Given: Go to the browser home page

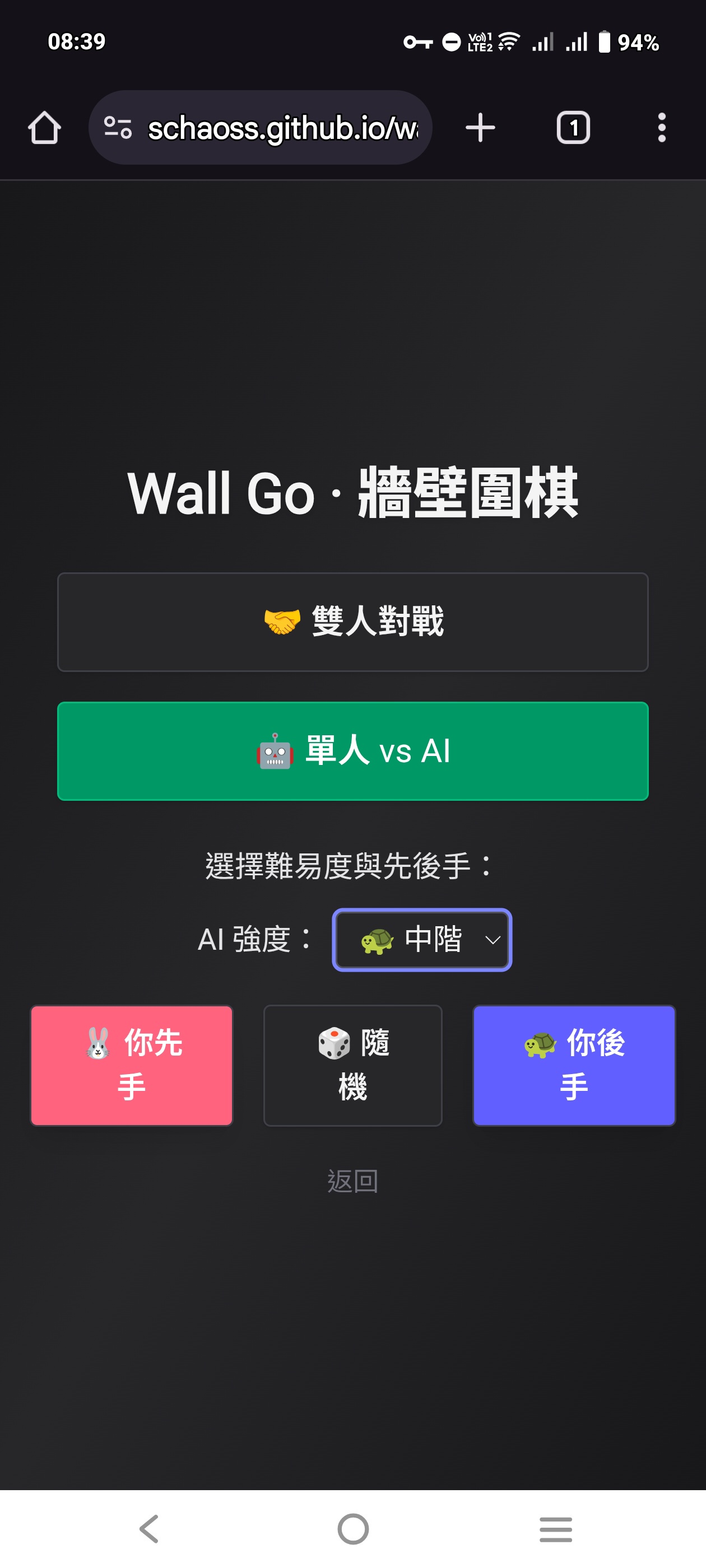Looking at the screenshot, I should coord(44,128).
